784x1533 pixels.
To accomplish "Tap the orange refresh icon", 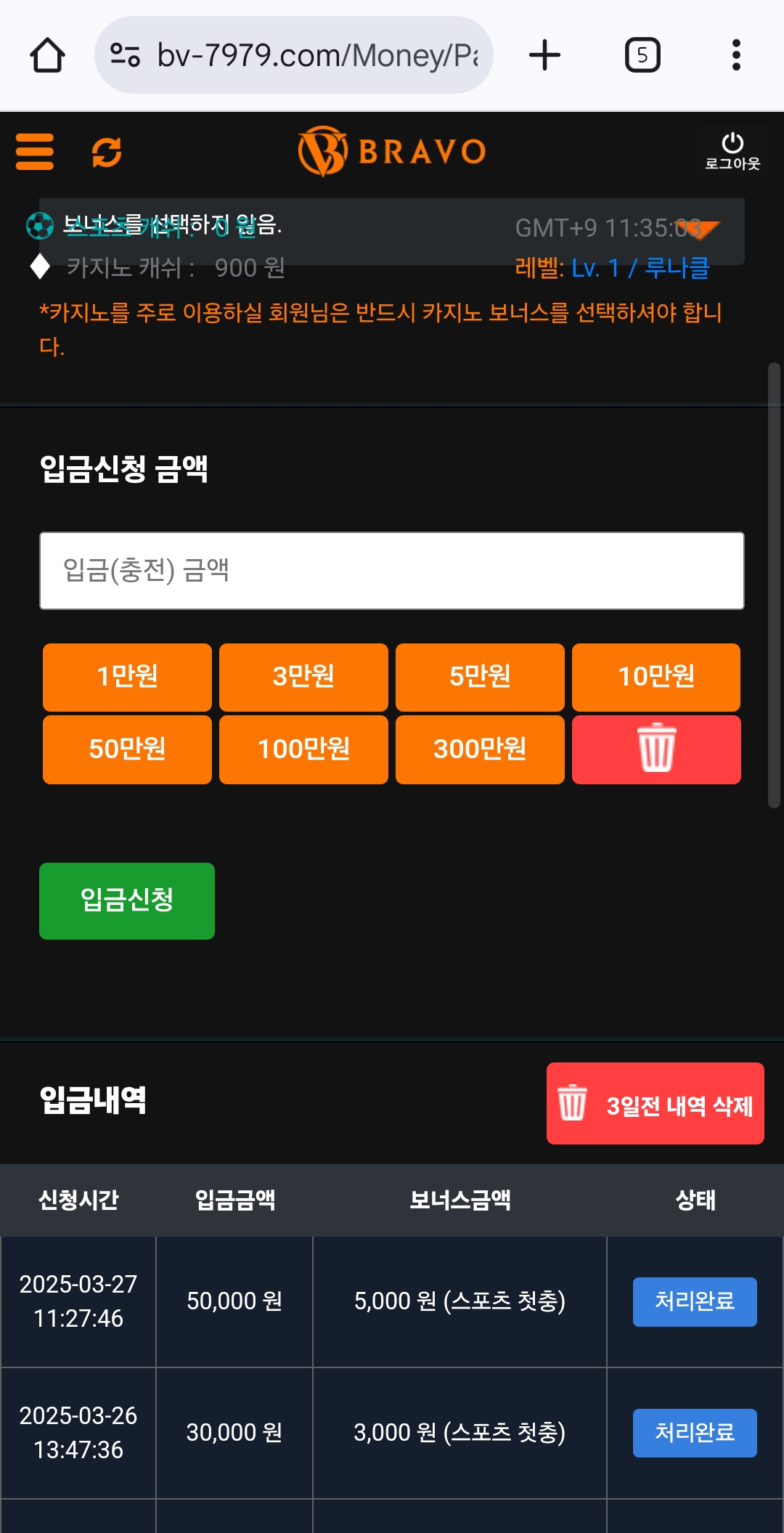I will coord(107,152).
